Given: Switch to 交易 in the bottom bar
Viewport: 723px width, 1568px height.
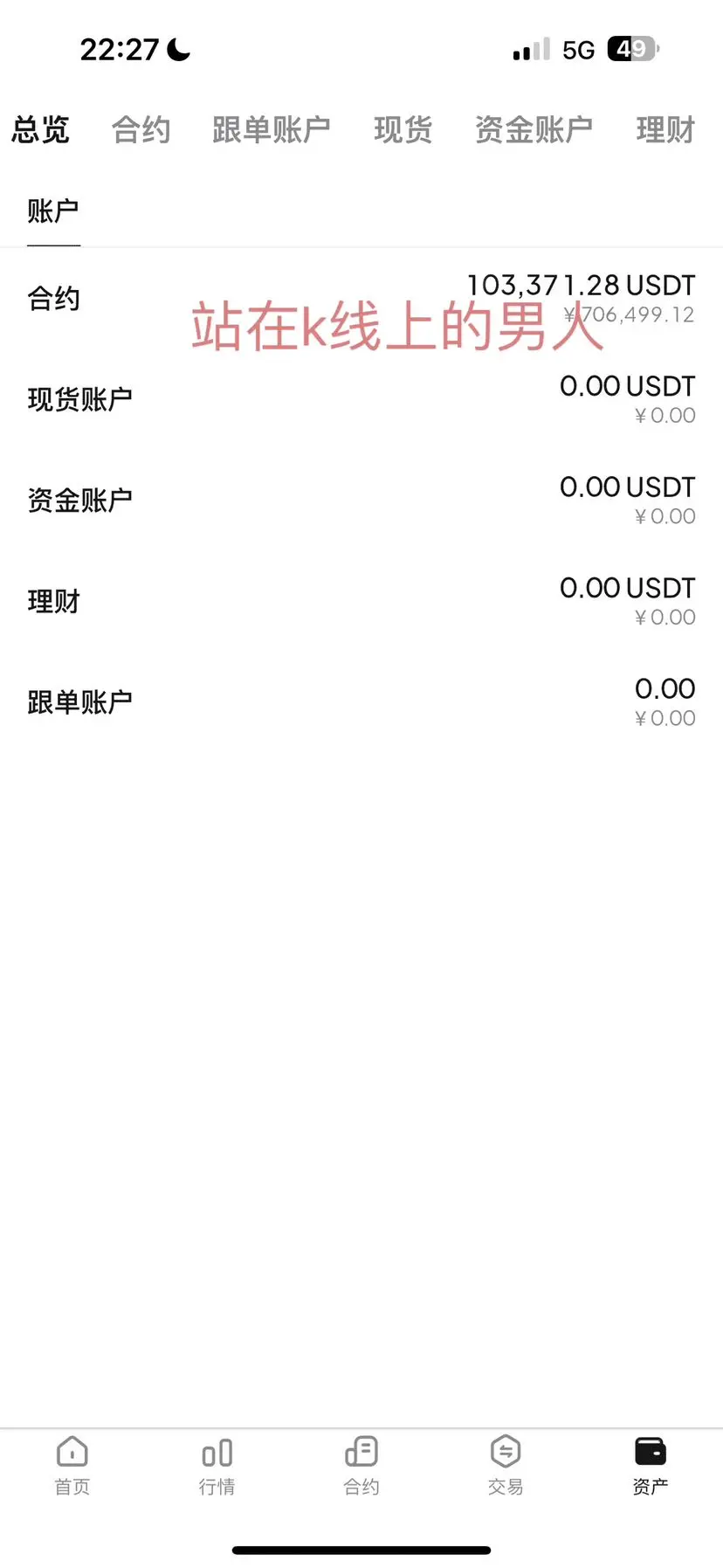Looking at the screenshot, I should 506,1465.
